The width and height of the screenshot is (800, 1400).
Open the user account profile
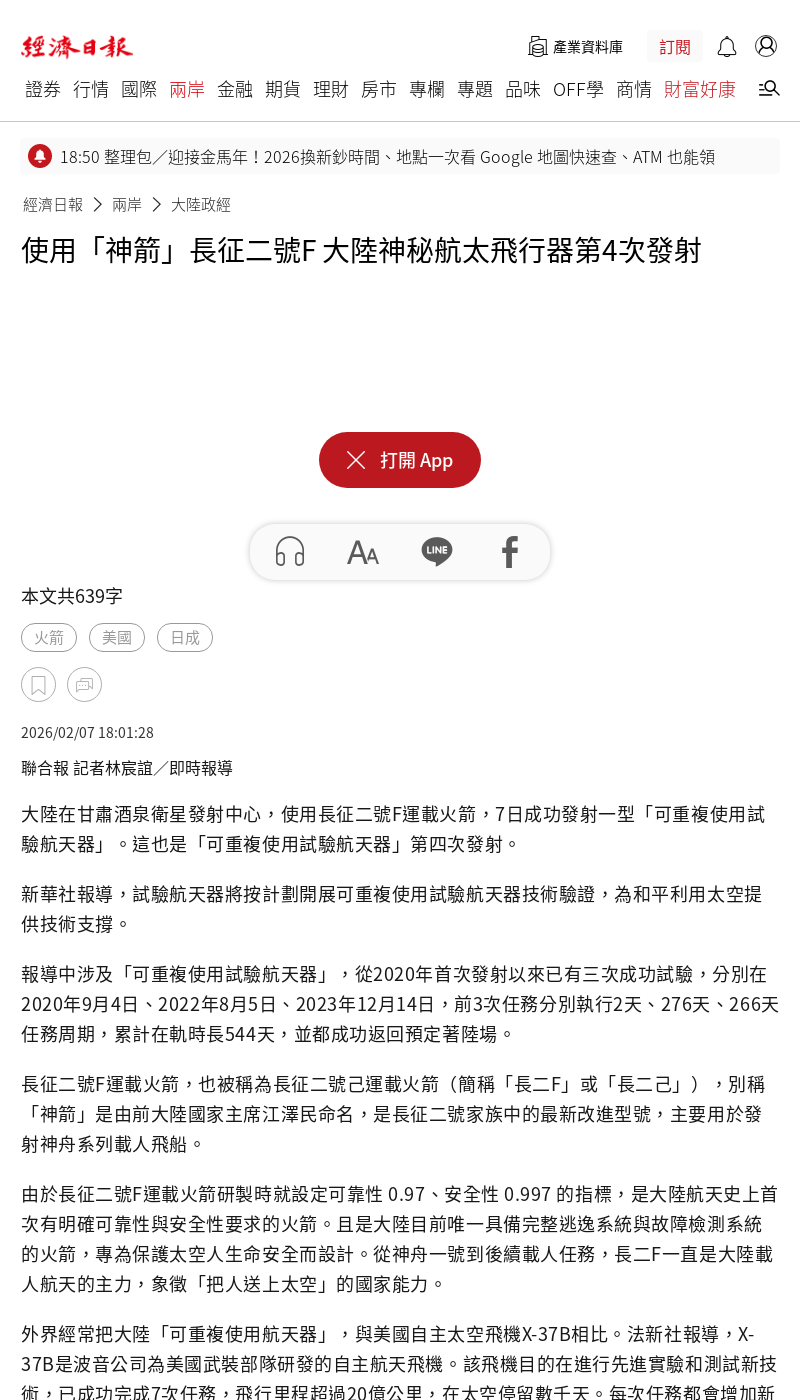pyautogui.click(x=766, y=46)
